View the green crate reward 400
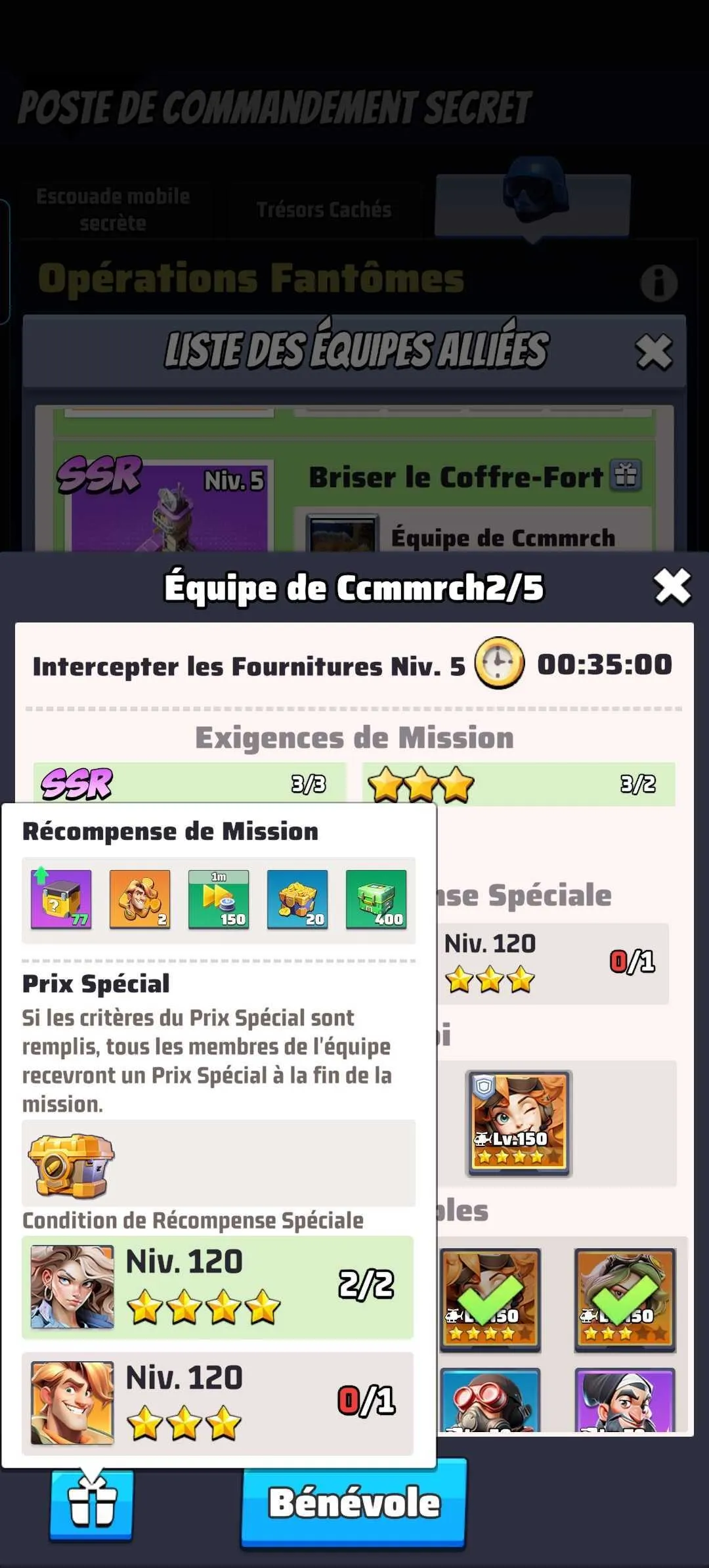The height and width of the screenshot is (1568, 709). pos(376,899)
